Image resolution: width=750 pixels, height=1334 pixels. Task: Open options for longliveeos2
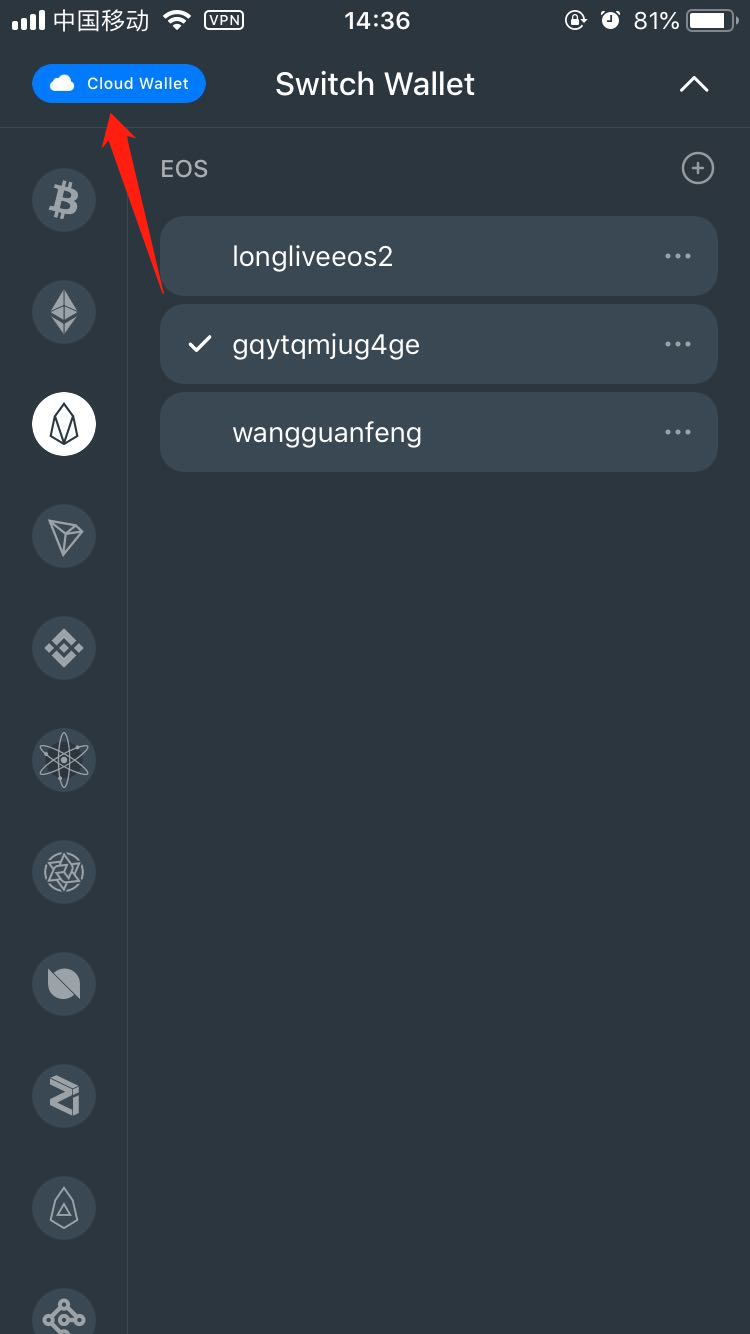pyautogui.click(x=678, y=257)
